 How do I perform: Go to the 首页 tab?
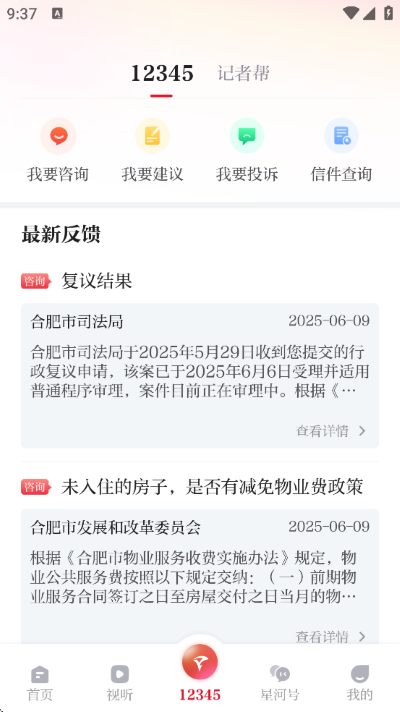pyautogui.click(x=40, y=683)
